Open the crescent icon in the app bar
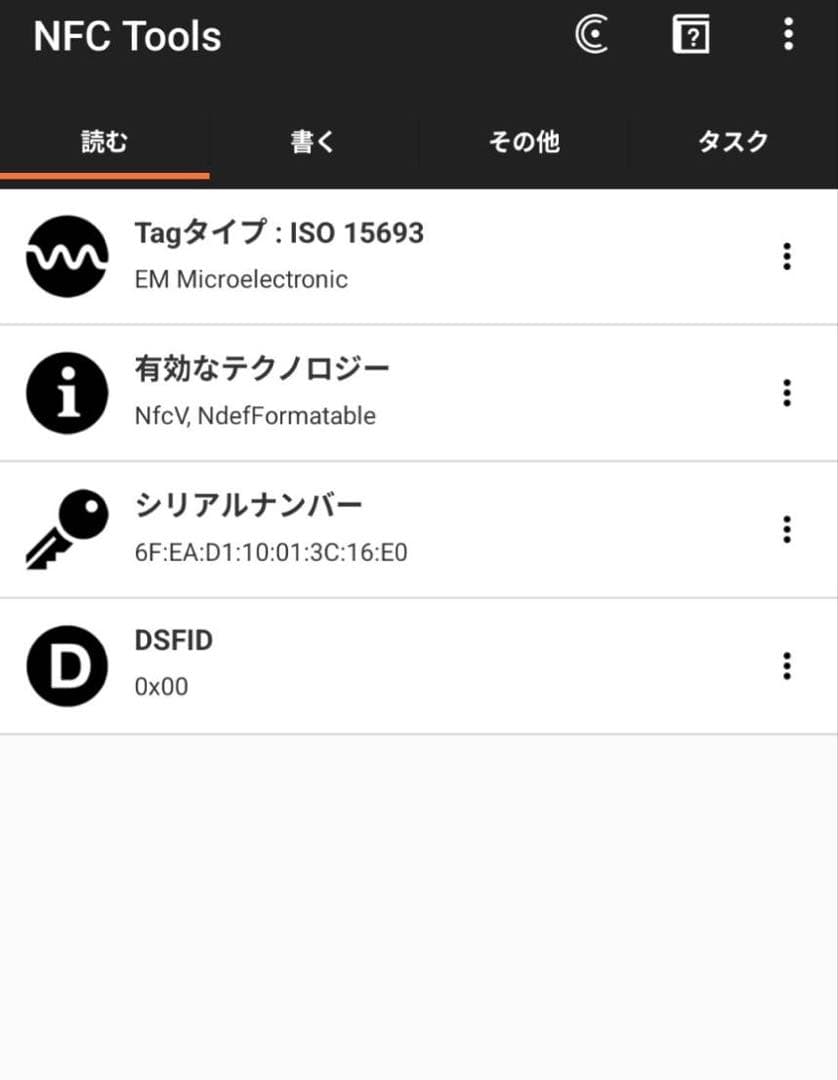The height and width of the screenshot is (1080, 838). pyautogui.click(x=592, y=36)
